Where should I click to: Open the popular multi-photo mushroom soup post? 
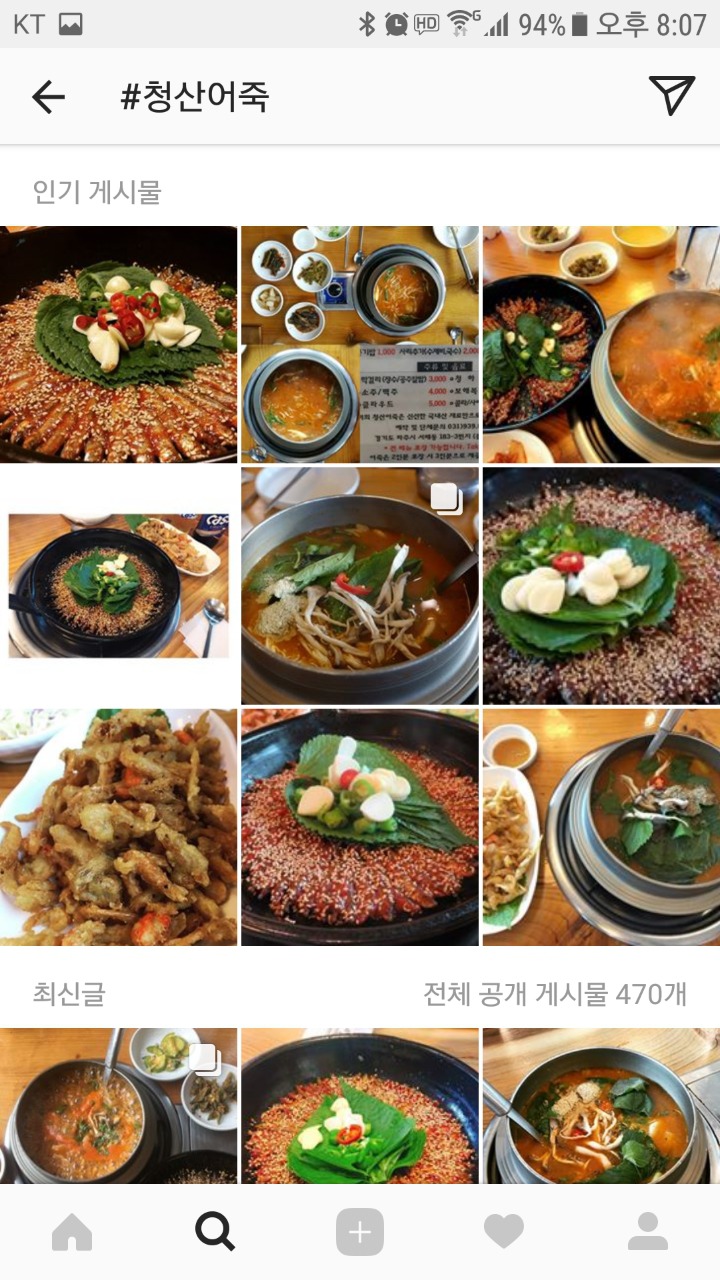pos(360,585)
